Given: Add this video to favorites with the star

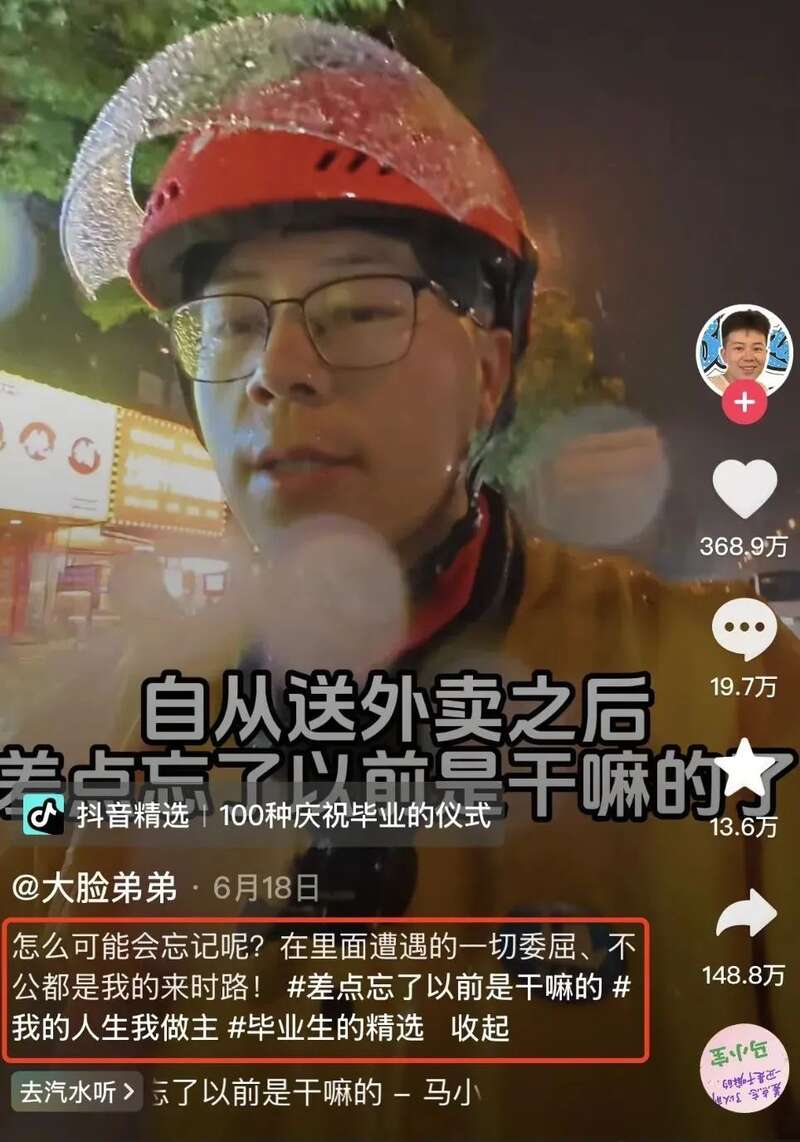Looking at the screenshot, I should coord(746,770).
